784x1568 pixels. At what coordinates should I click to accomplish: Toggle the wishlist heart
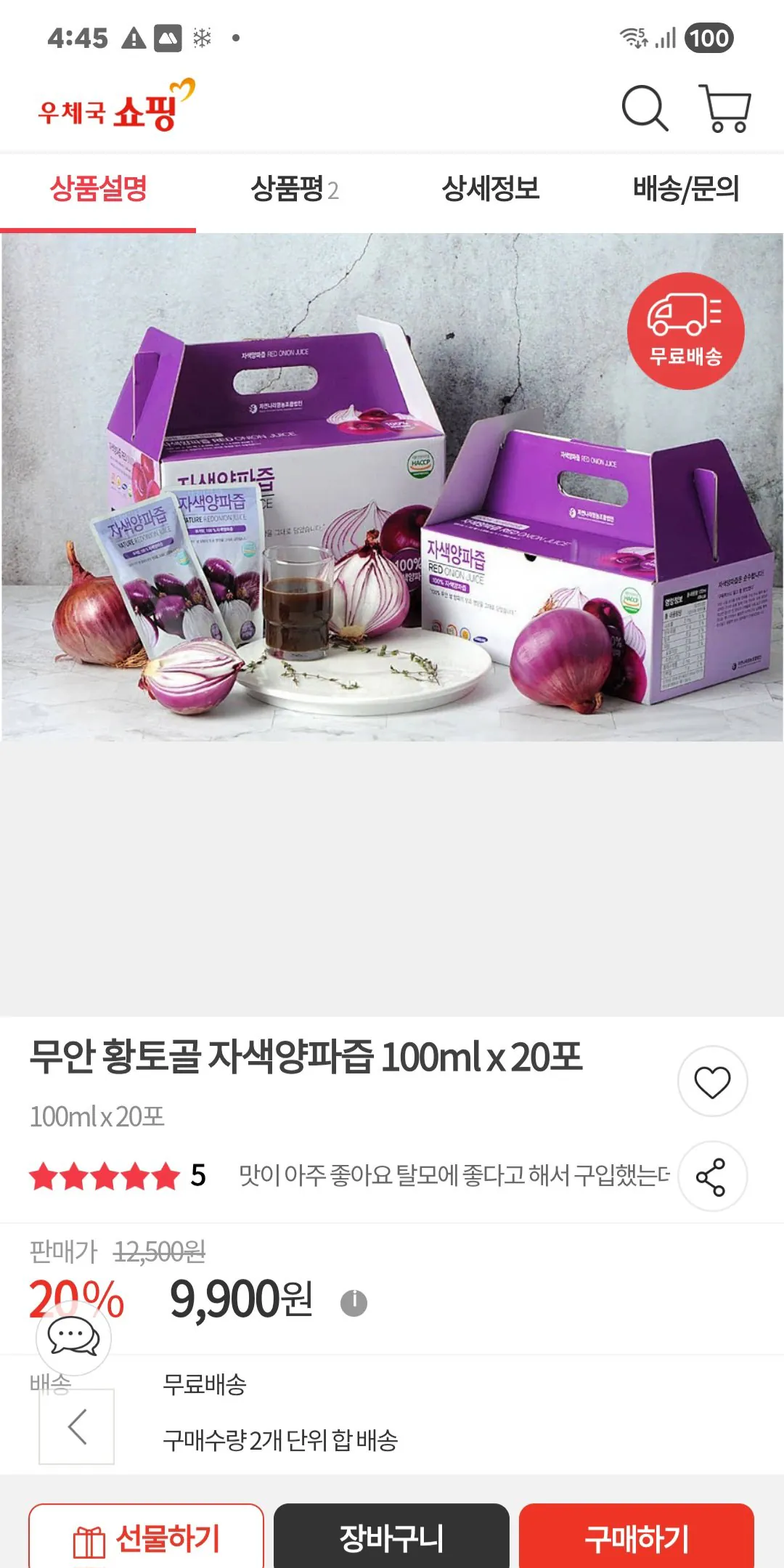tap(713, 1081)
